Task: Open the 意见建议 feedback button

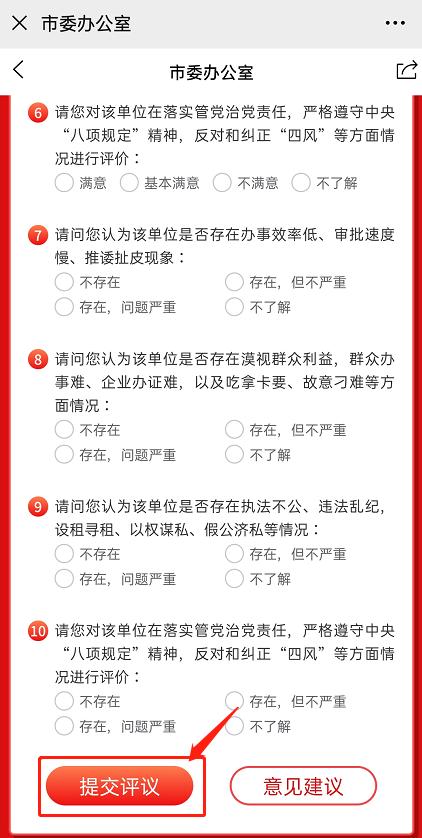Action: click(303, 786)
